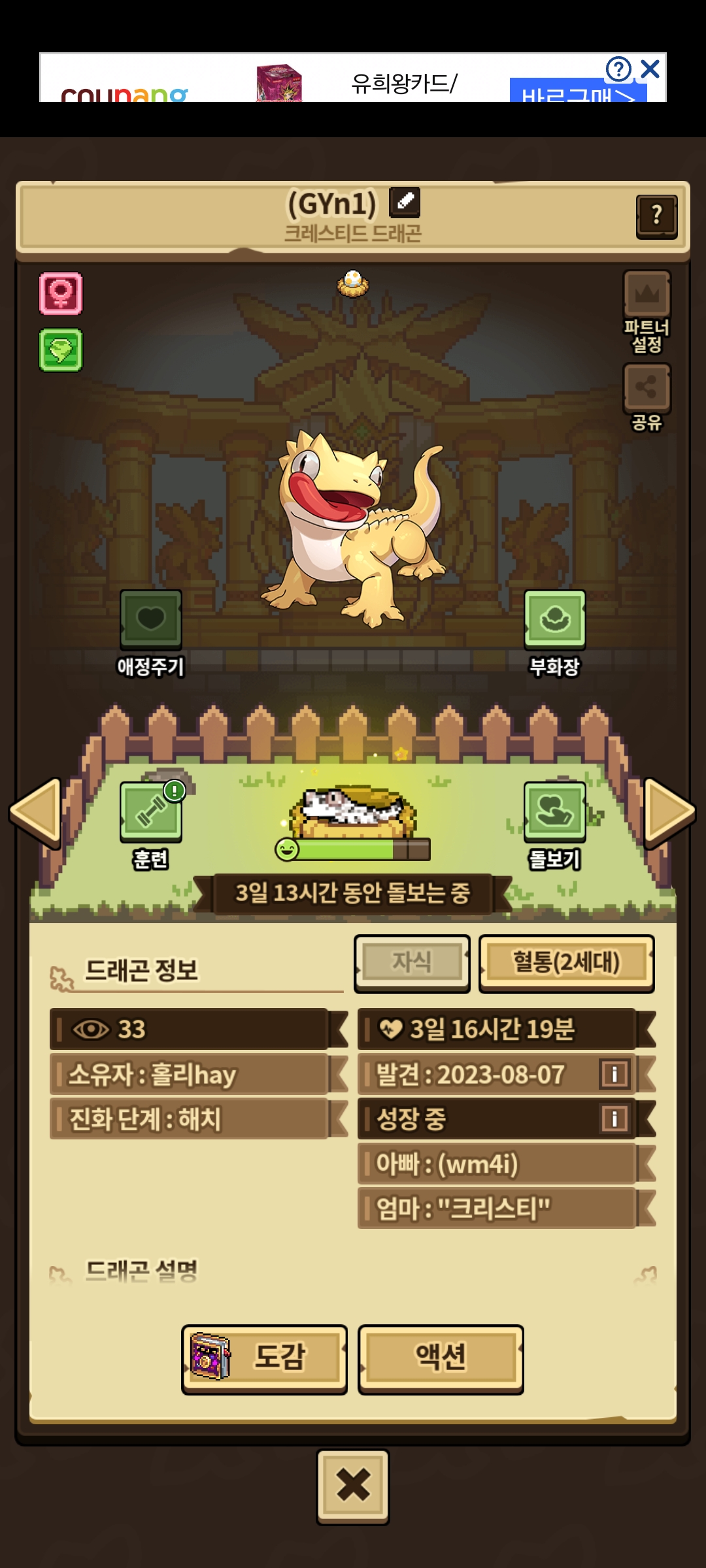Show info for 발견 date
The height and width of the screenshot is (1568, 706).
pos(614,1074)
